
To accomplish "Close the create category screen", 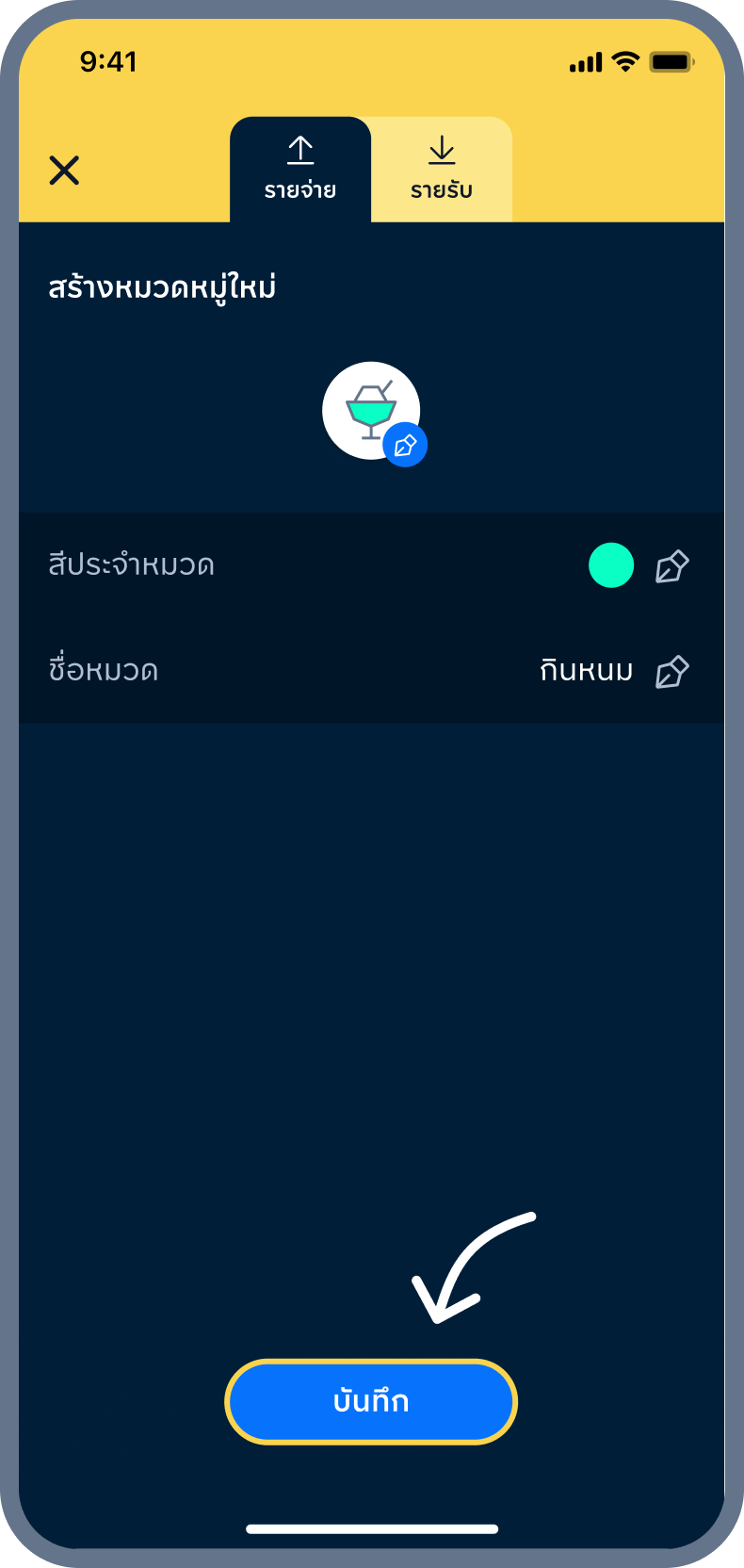I will [x=64, y=171].
